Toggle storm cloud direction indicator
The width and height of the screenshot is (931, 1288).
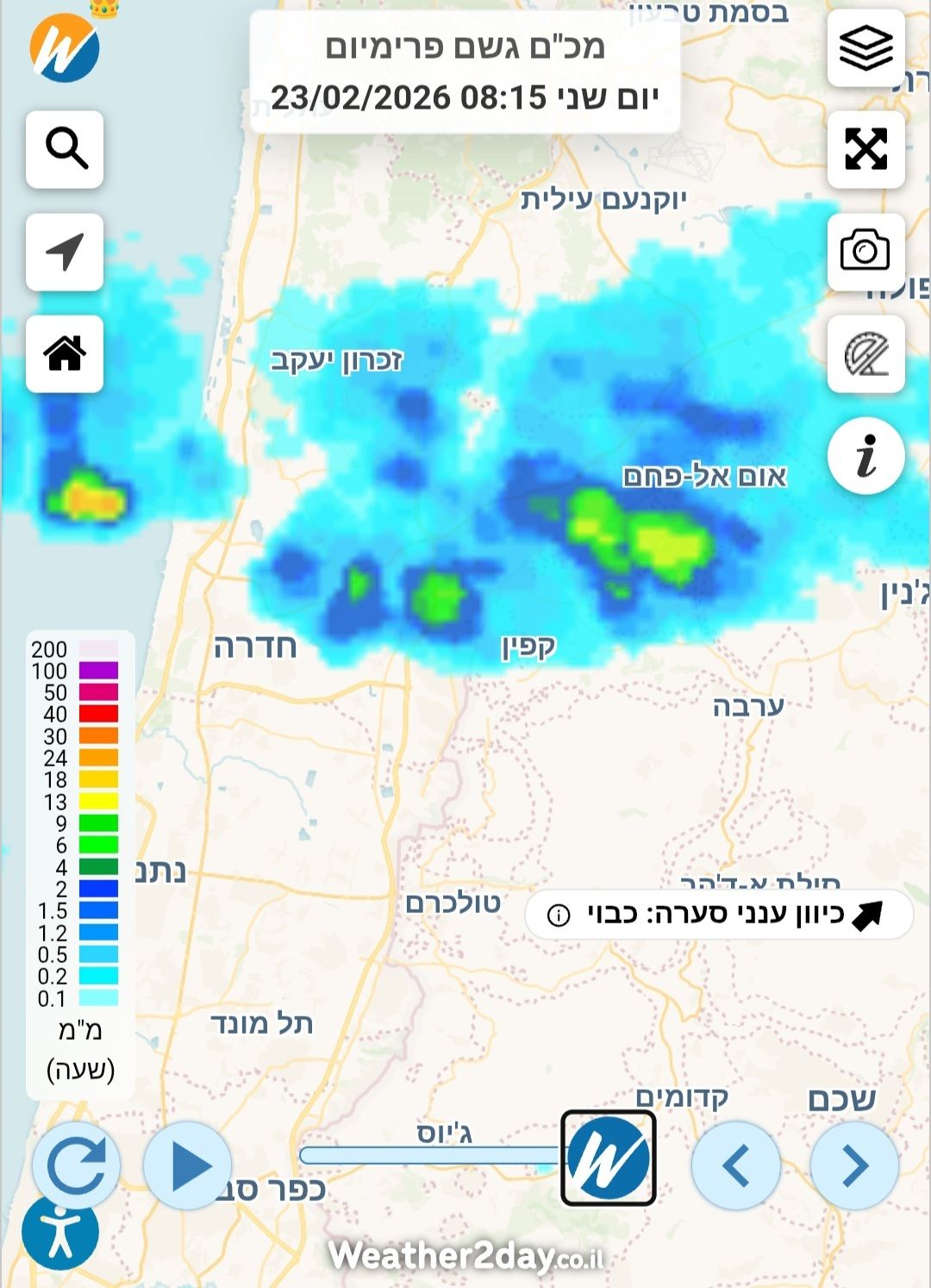point(719,915)
